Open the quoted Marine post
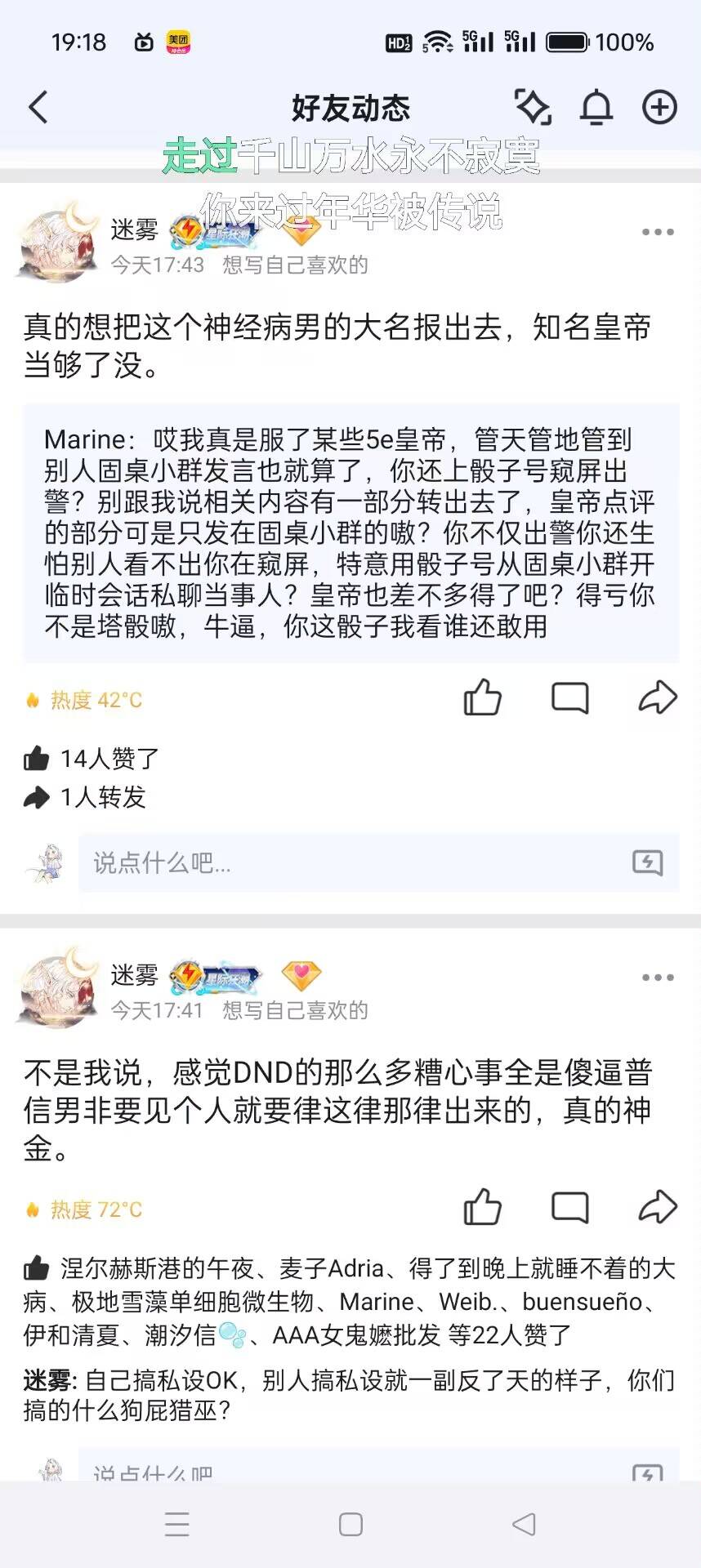The height and width of the screenshot is (1568, 701). click(x=350, y=532)
